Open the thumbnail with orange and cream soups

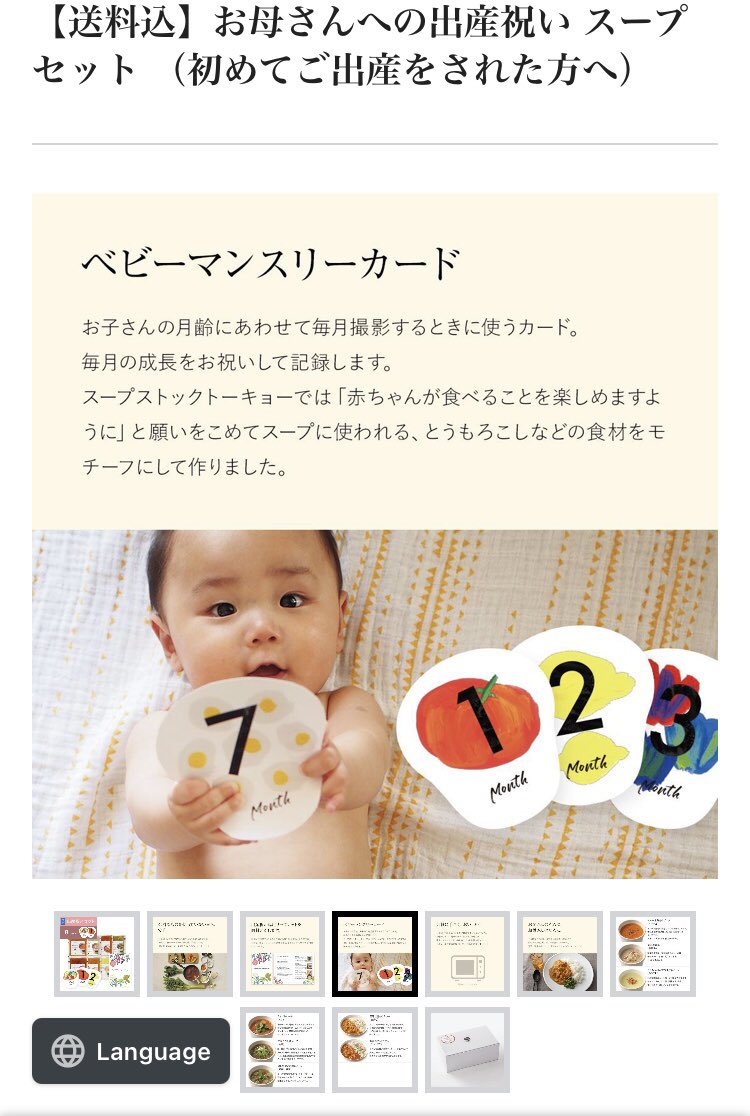pyautogui.click(x=653, y=954)
